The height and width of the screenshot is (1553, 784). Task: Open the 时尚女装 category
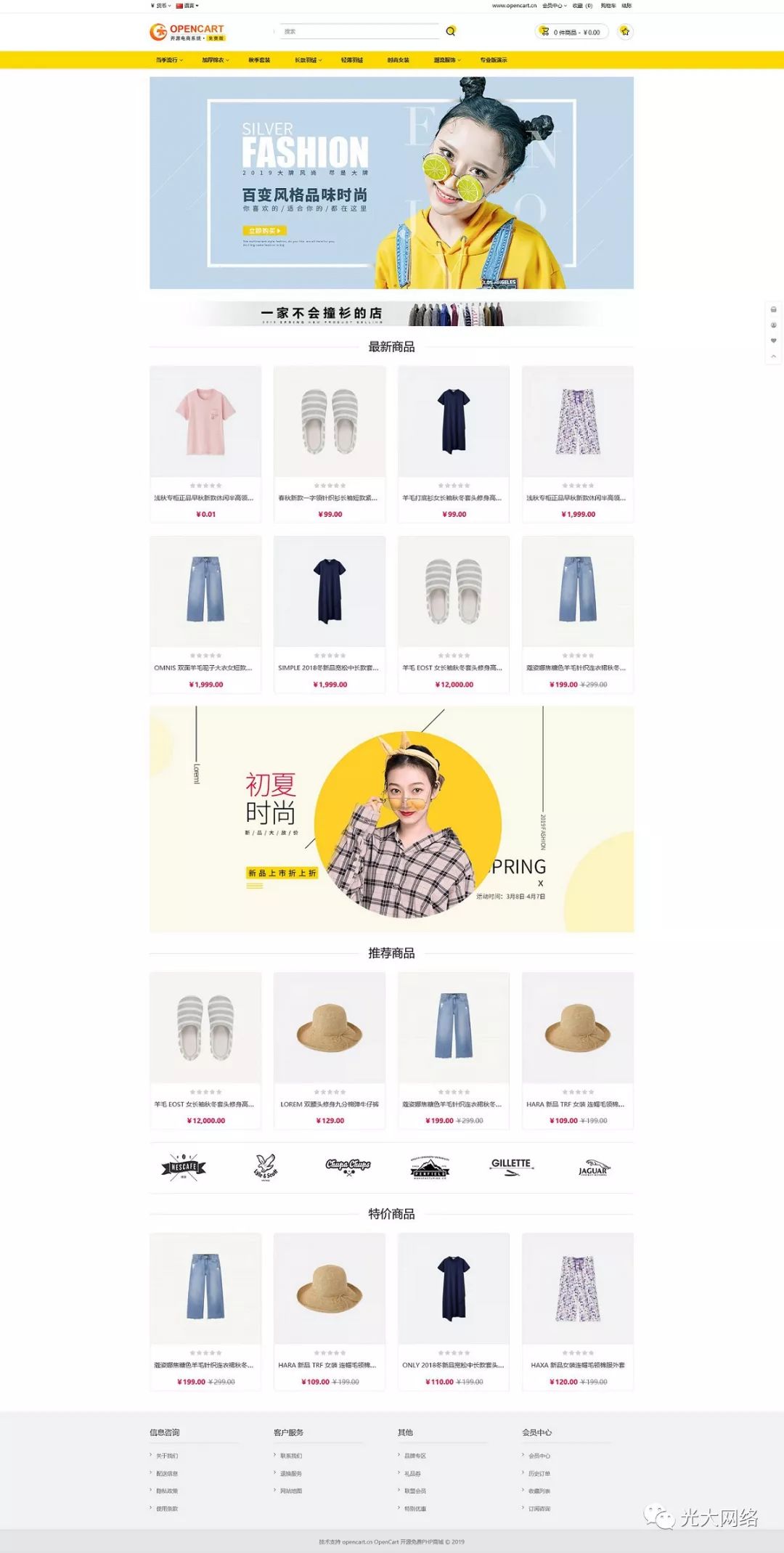click(x=398, y=60)
